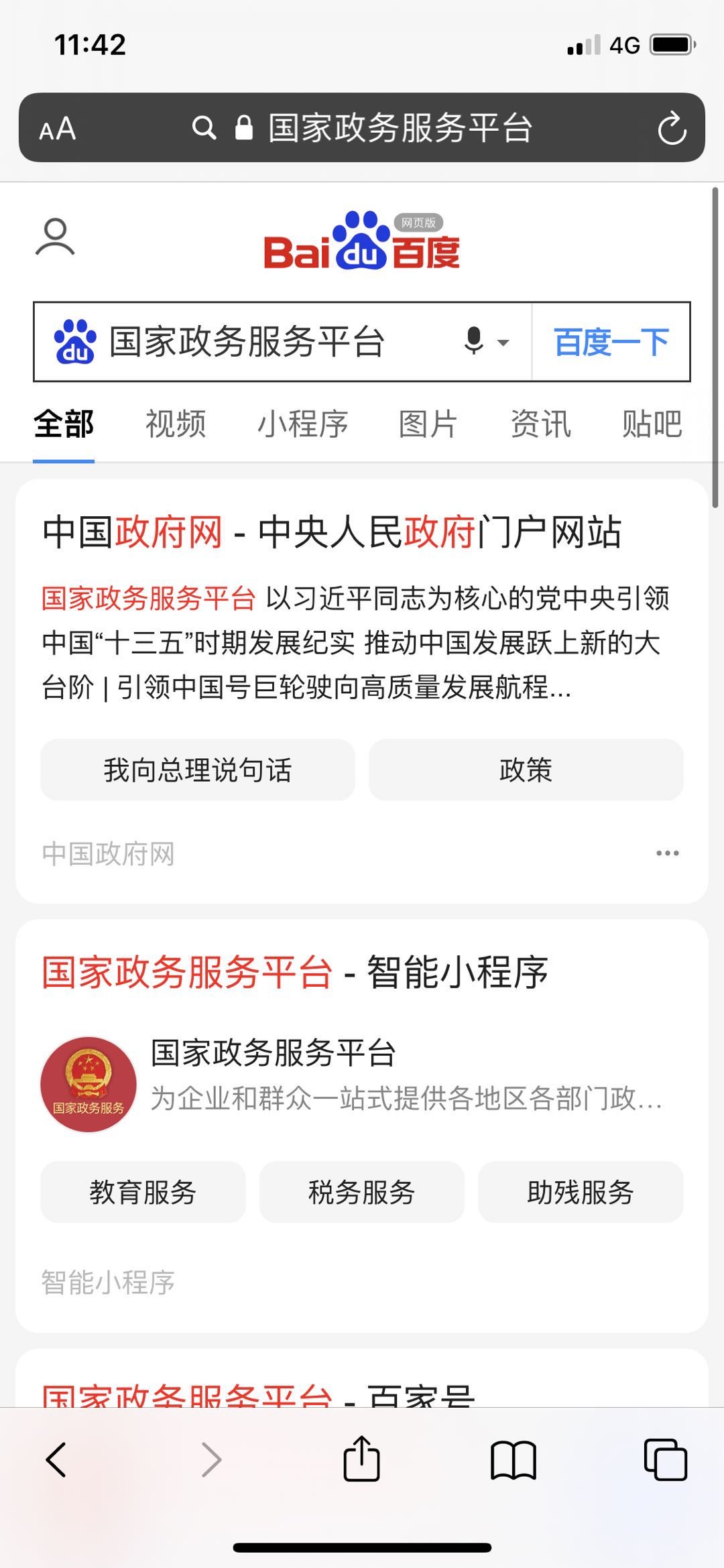Tap the voice search microphone
This screenshot has height=1568, width=724.
pyautogui.click(x=474, y=341)
